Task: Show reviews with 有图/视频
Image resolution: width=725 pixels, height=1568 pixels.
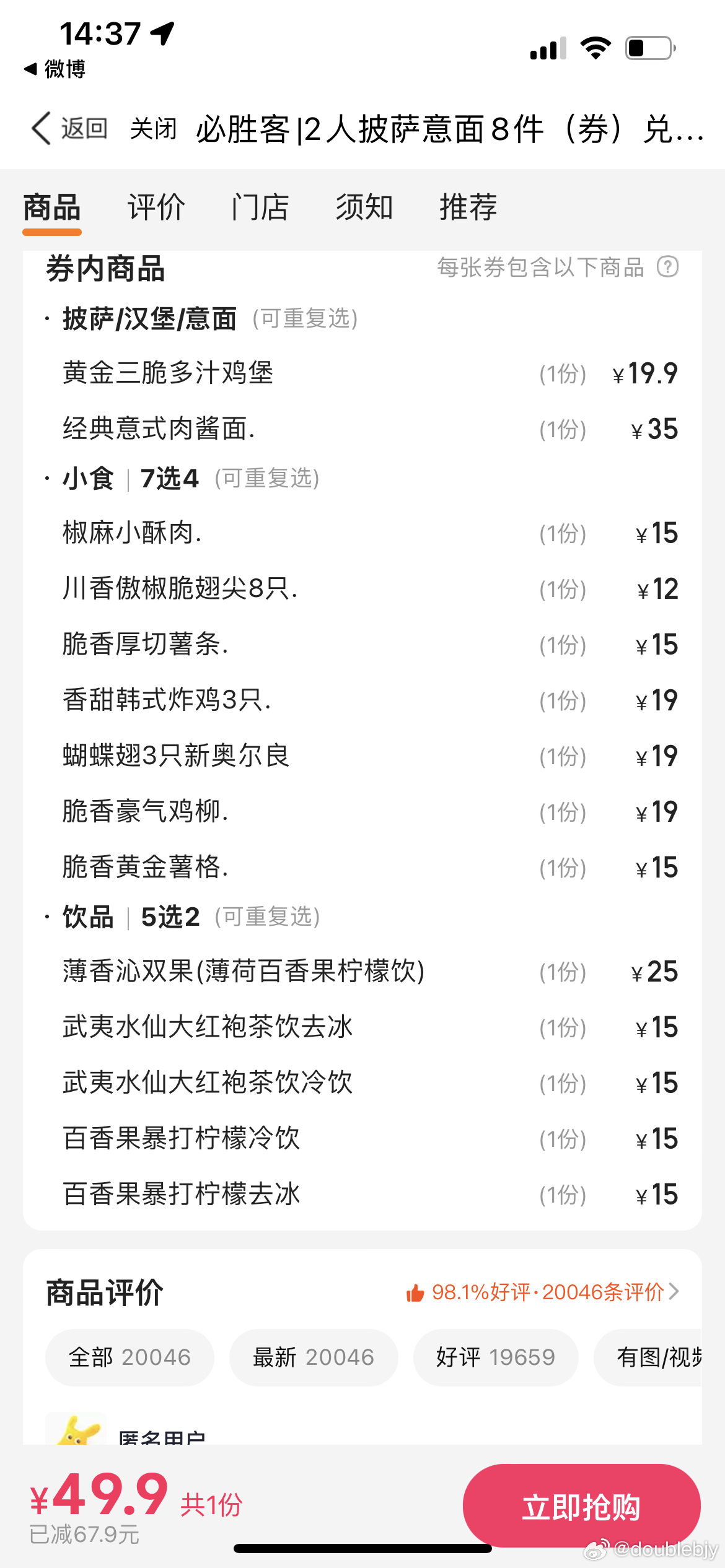Action: click(658, 1357)
